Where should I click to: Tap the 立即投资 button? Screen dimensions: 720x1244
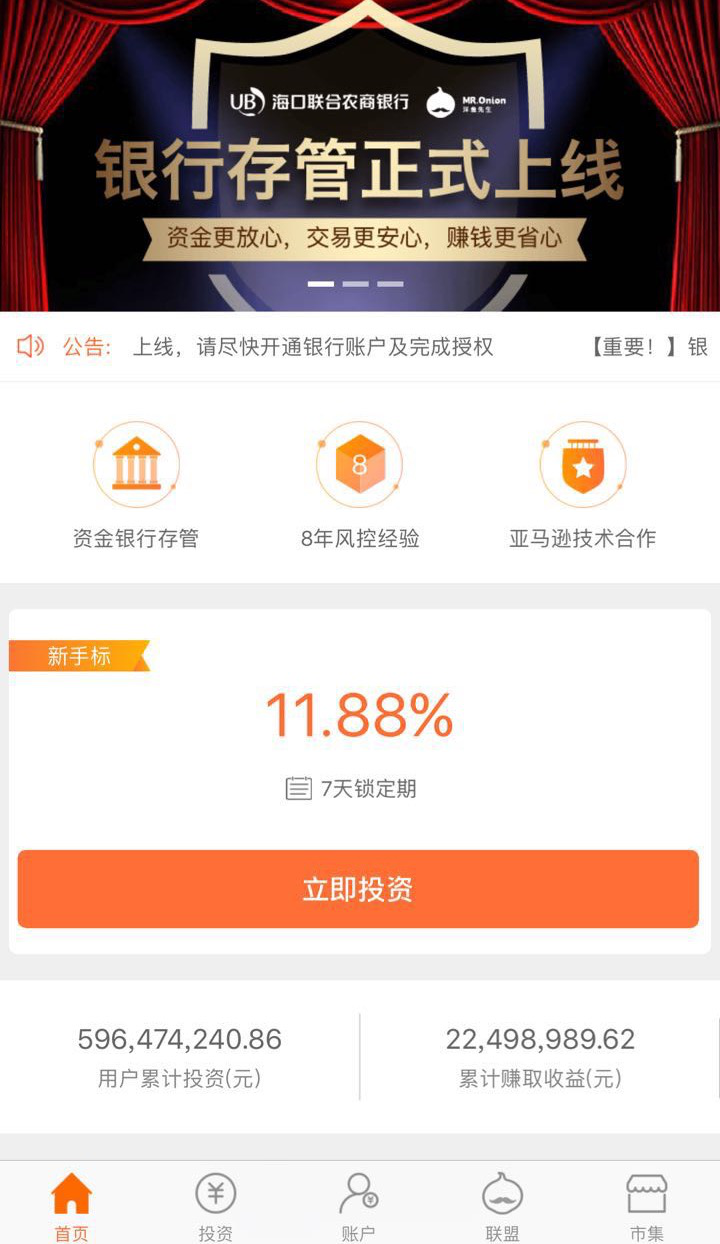[x=358, y=889]
